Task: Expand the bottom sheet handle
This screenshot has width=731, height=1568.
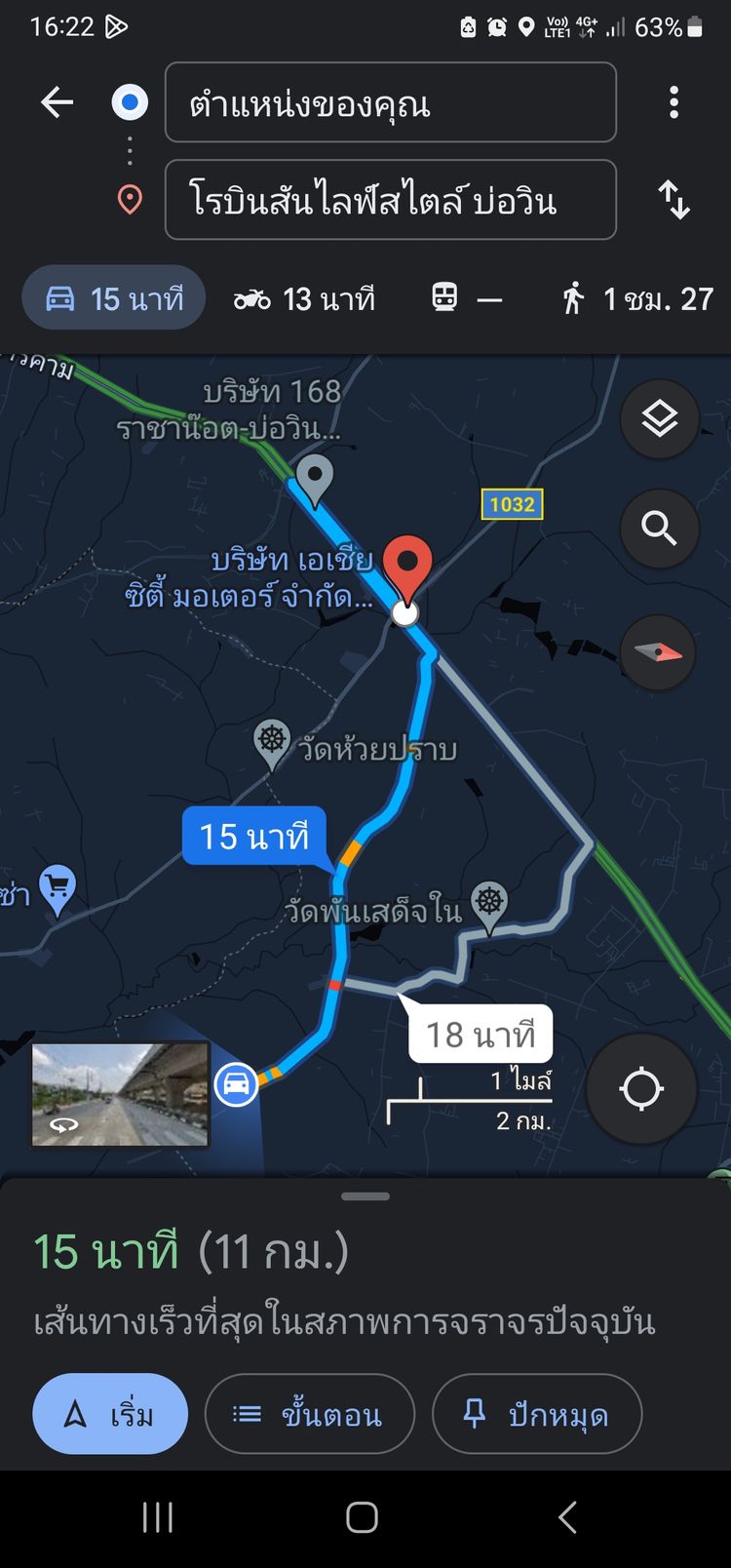Action: [x=365, y=1196]
